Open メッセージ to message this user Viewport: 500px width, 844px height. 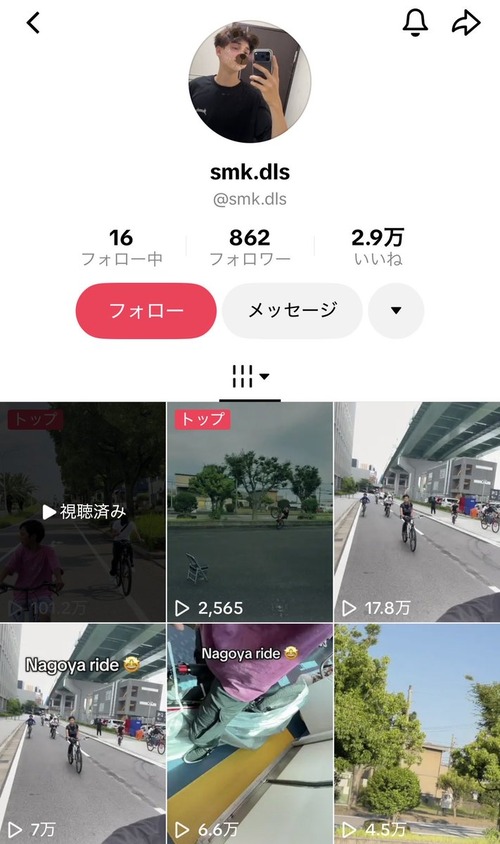coord(292,311)
